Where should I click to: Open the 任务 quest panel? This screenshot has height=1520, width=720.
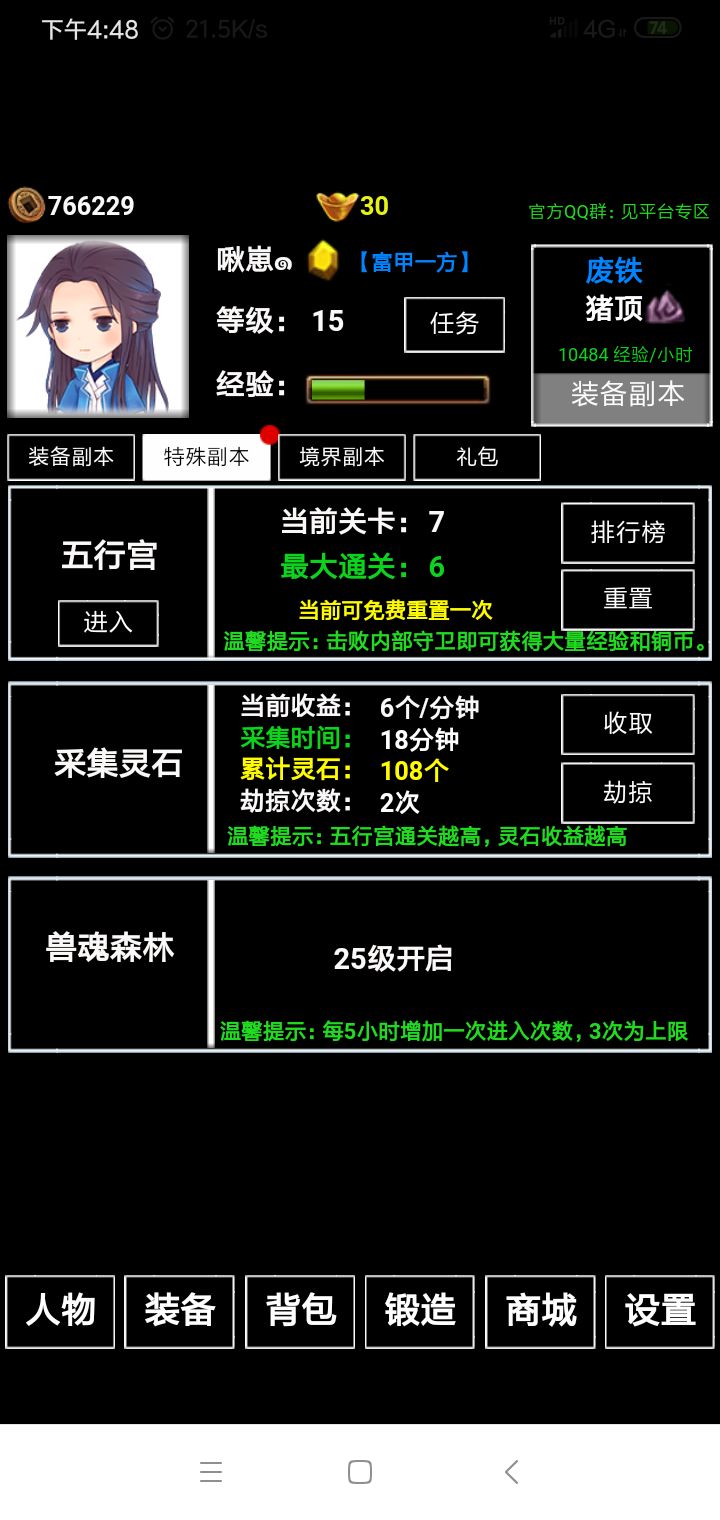pyautogui.click(x=454, y=324)
